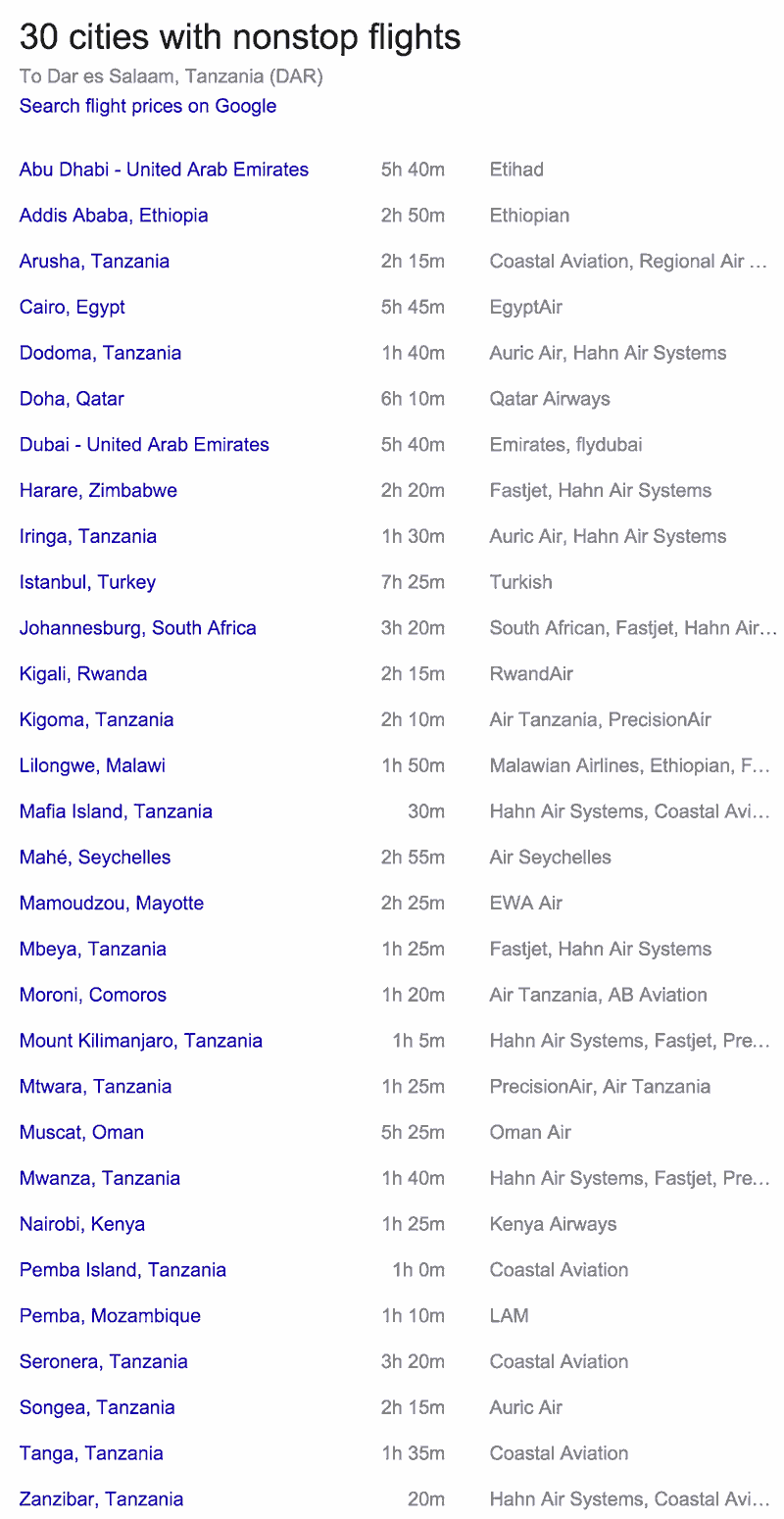Select Mahé, Seychelles link
This screenshot has width=784, height=1519.
coord(95,857)
